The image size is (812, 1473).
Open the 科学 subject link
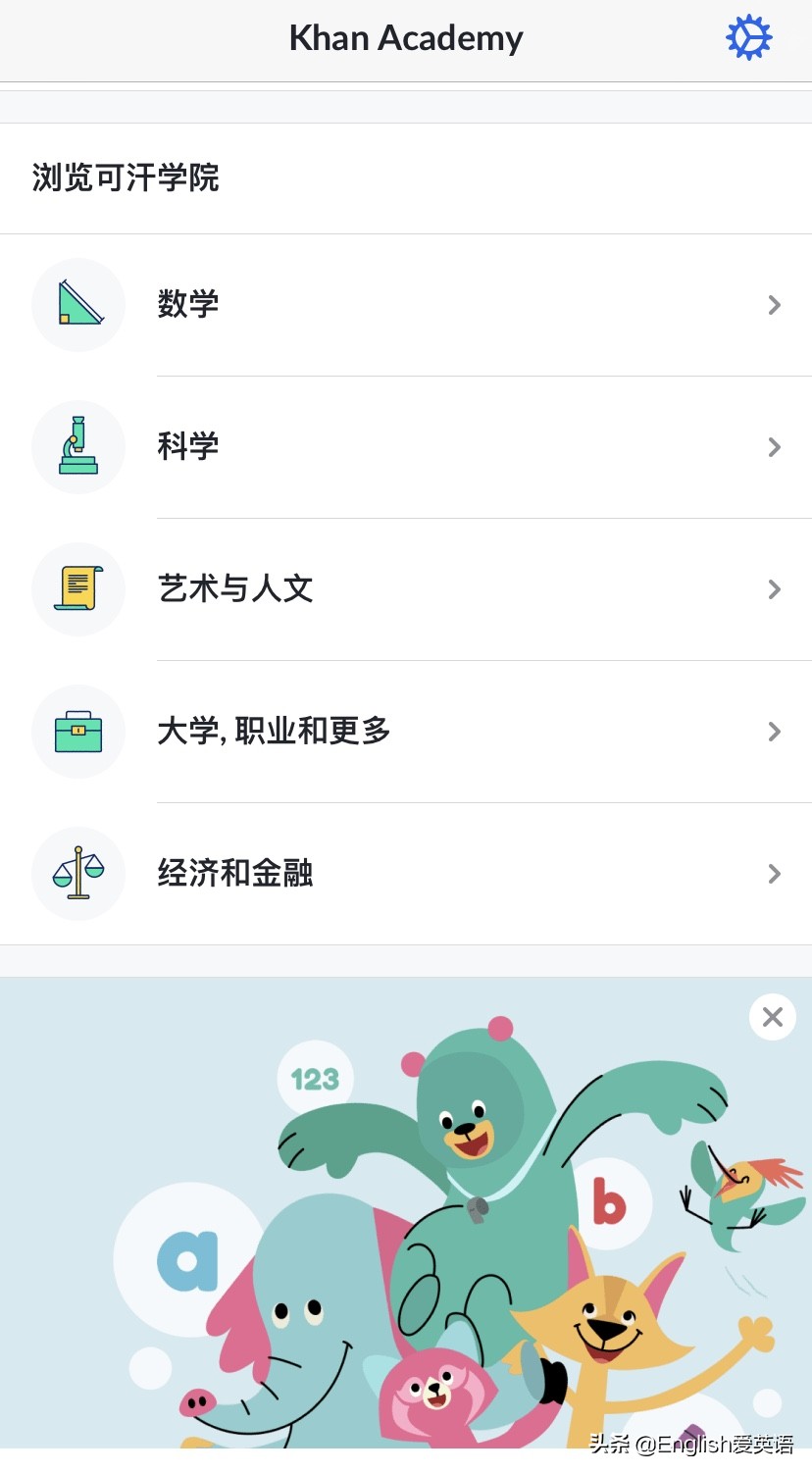(188, 446)
